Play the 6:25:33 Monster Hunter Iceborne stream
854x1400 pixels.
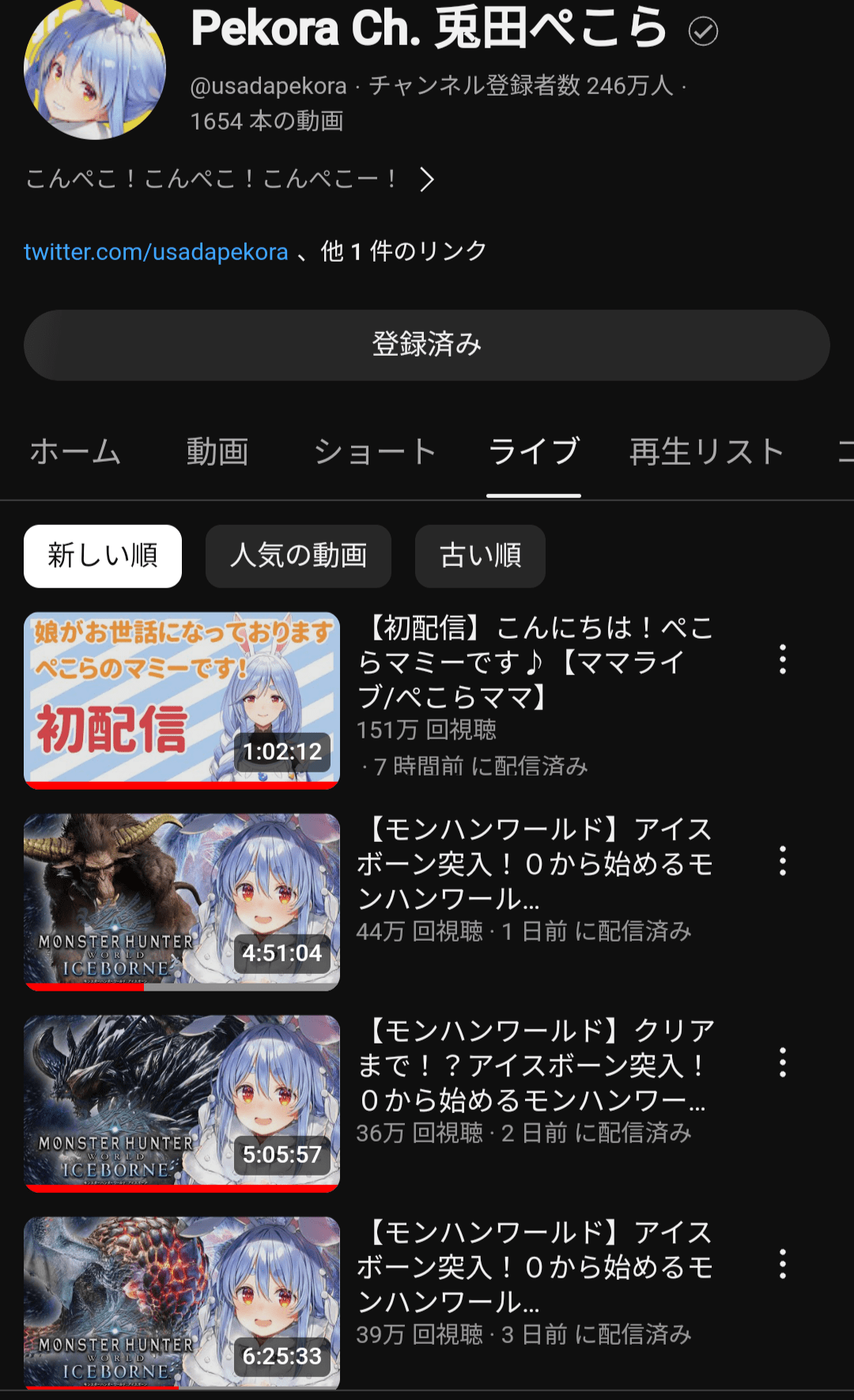[x=182, y=1303]
